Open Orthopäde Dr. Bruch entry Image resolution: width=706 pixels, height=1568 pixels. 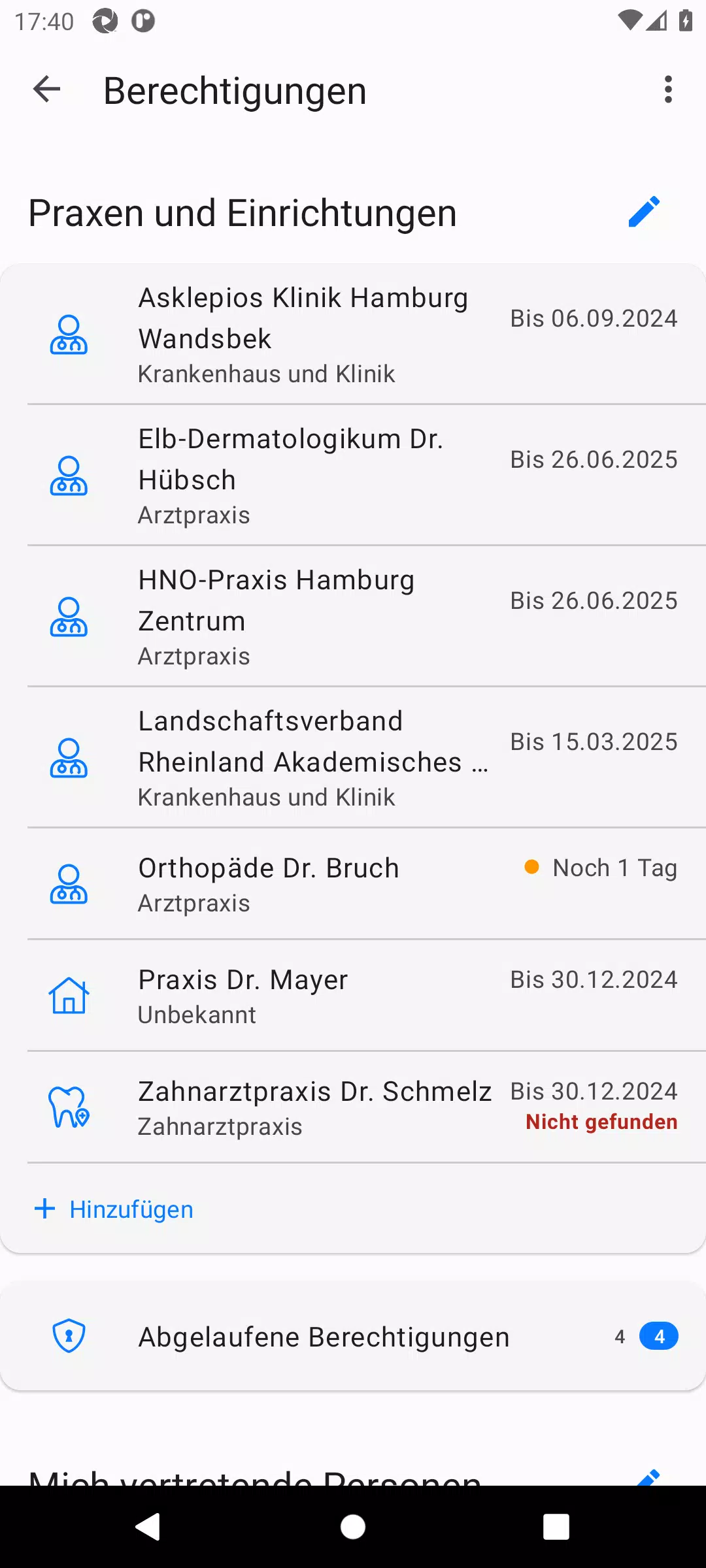353,884
